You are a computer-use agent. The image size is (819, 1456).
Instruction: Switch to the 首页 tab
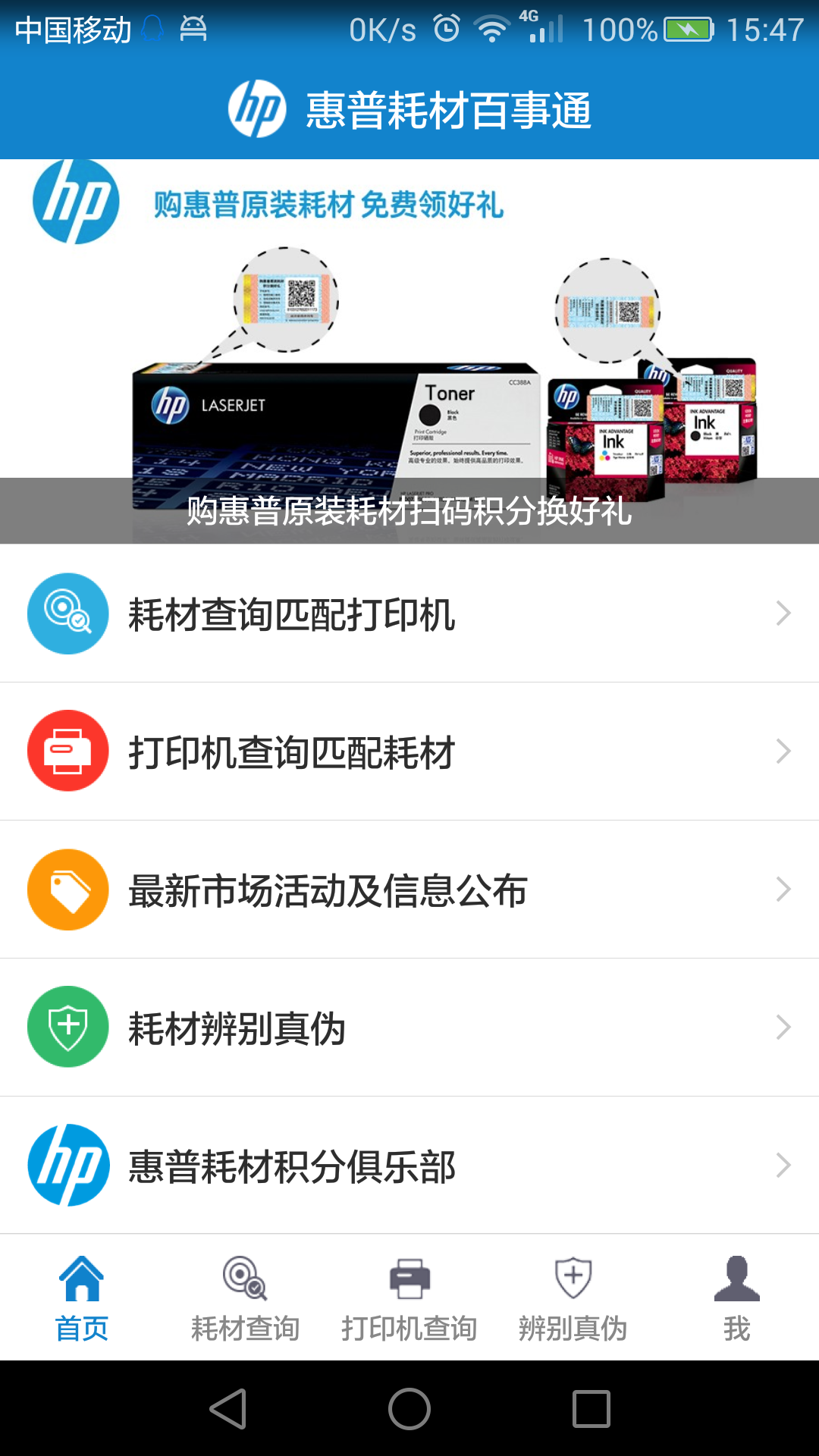pos(82,1298)
